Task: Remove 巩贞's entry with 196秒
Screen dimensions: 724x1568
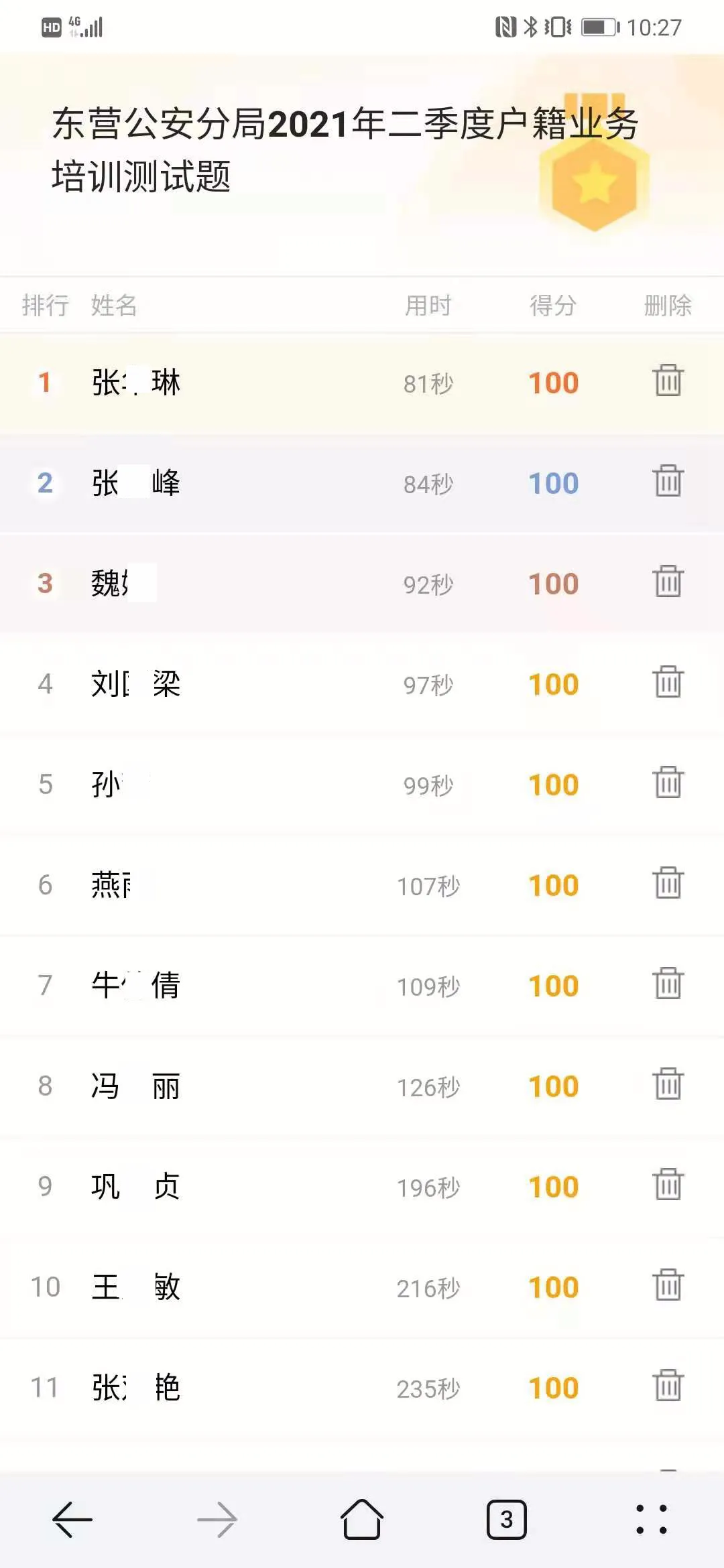Action: click(x=668, y=1185)
